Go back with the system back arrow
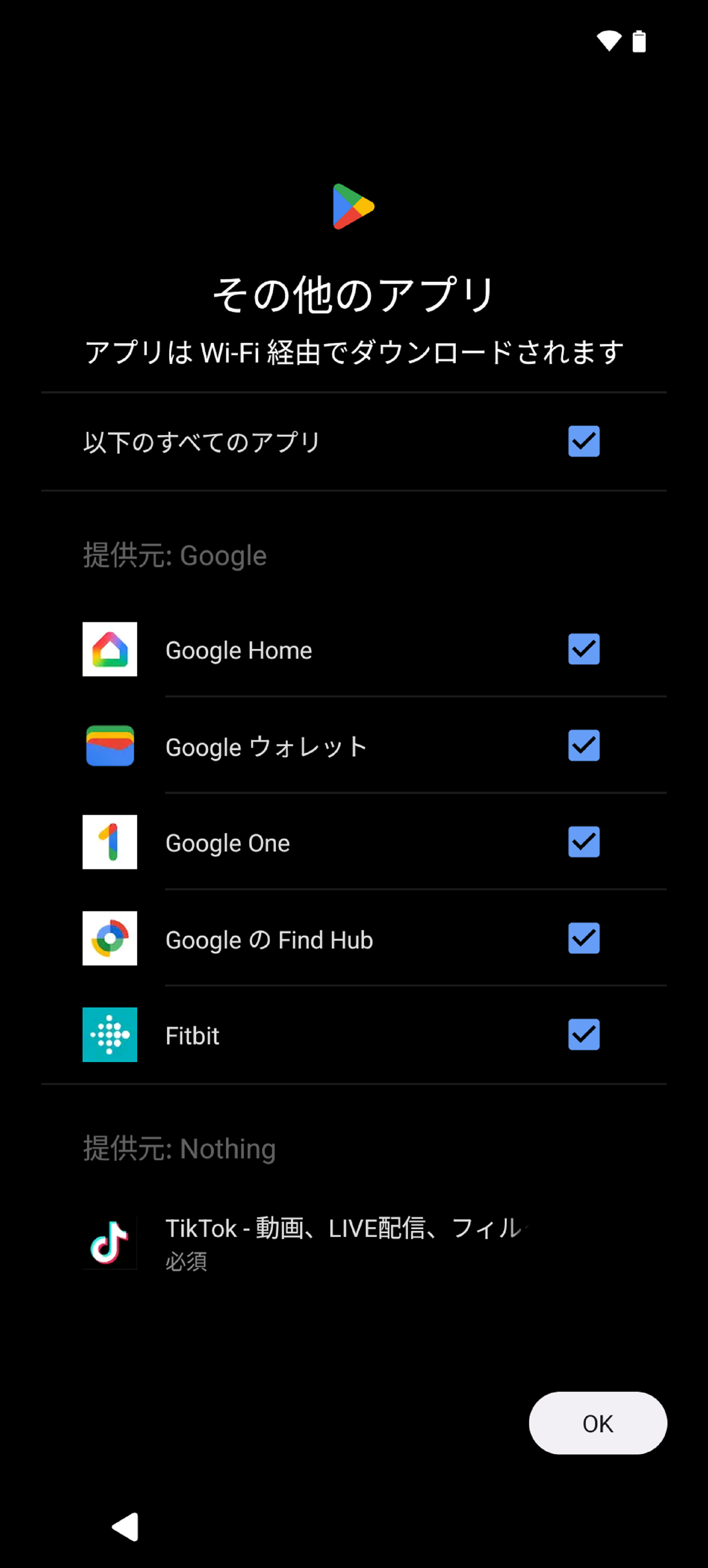The image size is (708, 1568). click(x=125, y=1527)
